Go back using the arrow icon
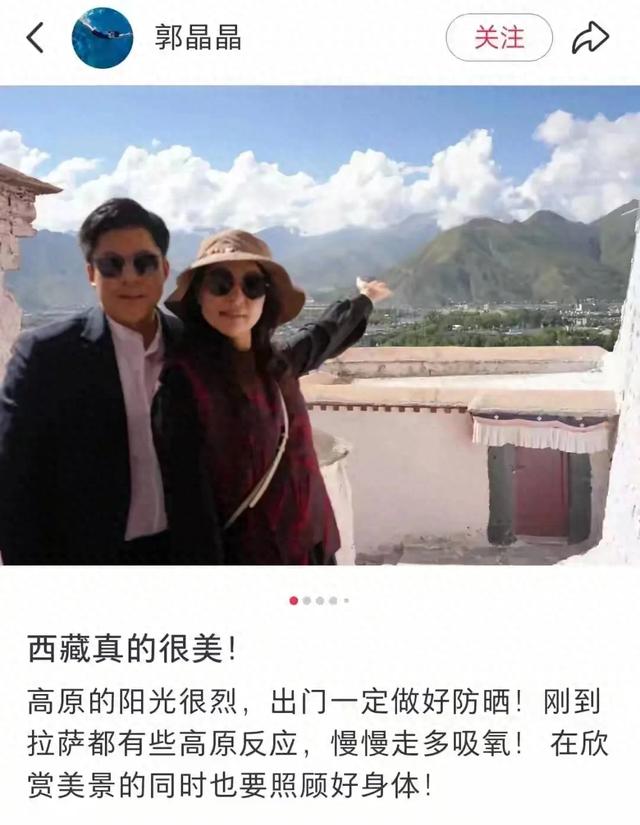The image size is (640, 825). coord(36,38)
